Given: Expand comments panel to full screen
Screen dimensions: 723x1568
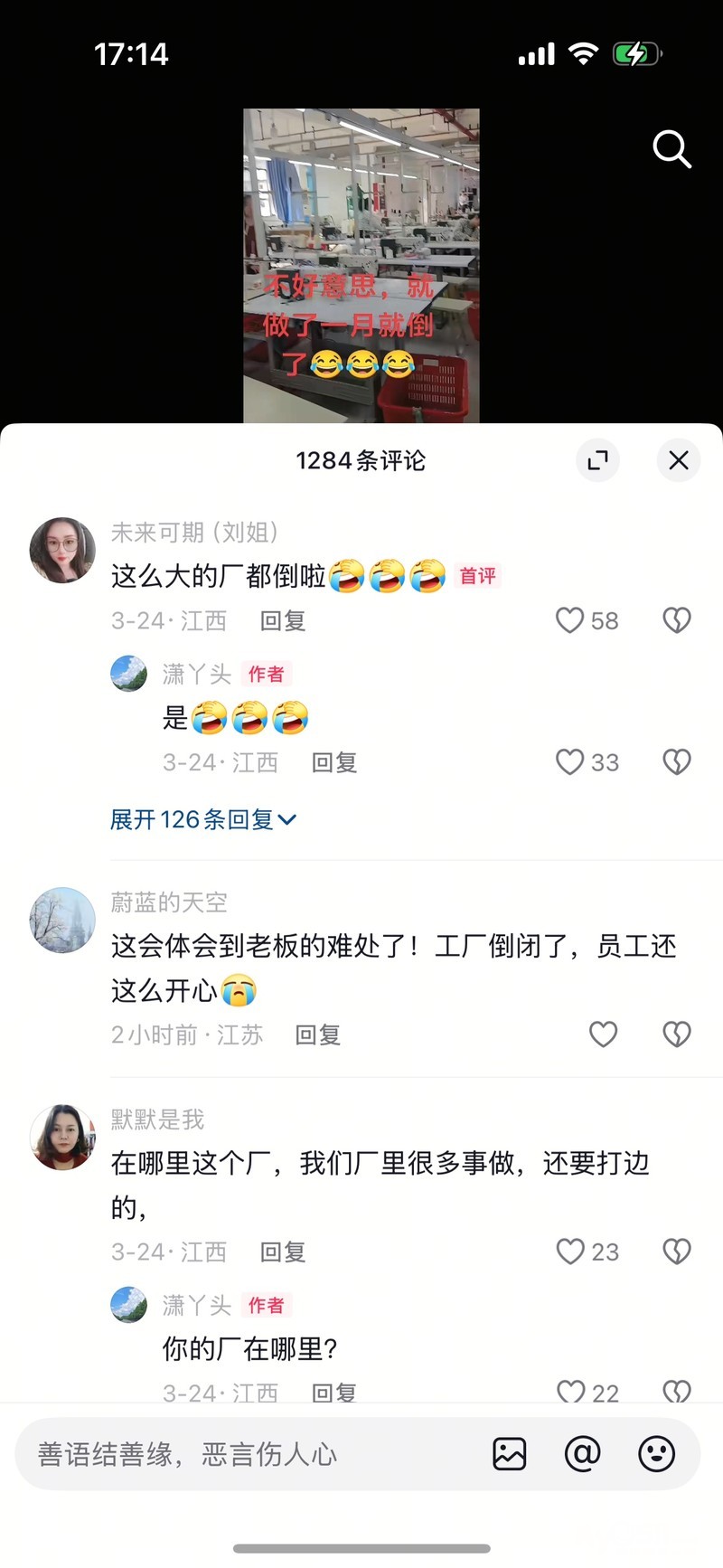Looking at the screenshot, I should tap(597, 460).
